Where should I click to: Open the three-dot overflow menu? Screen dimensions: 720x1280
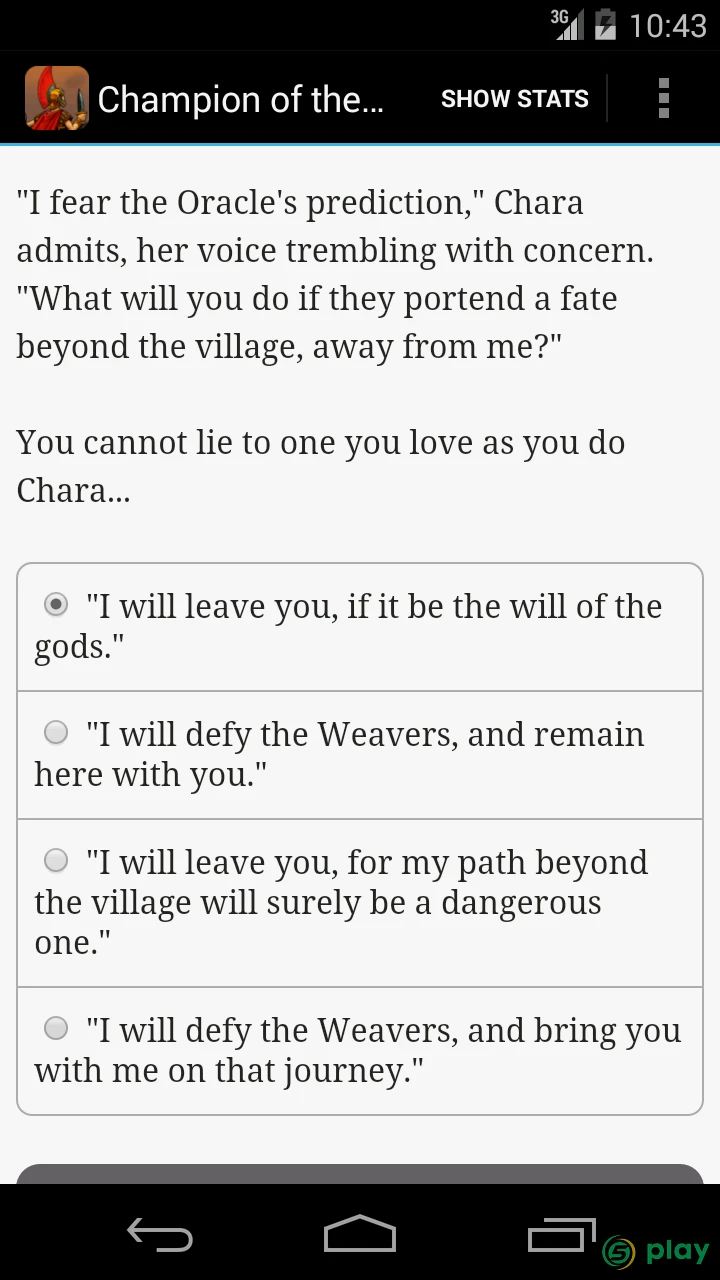pyautogui.click(x=663, y=99)
